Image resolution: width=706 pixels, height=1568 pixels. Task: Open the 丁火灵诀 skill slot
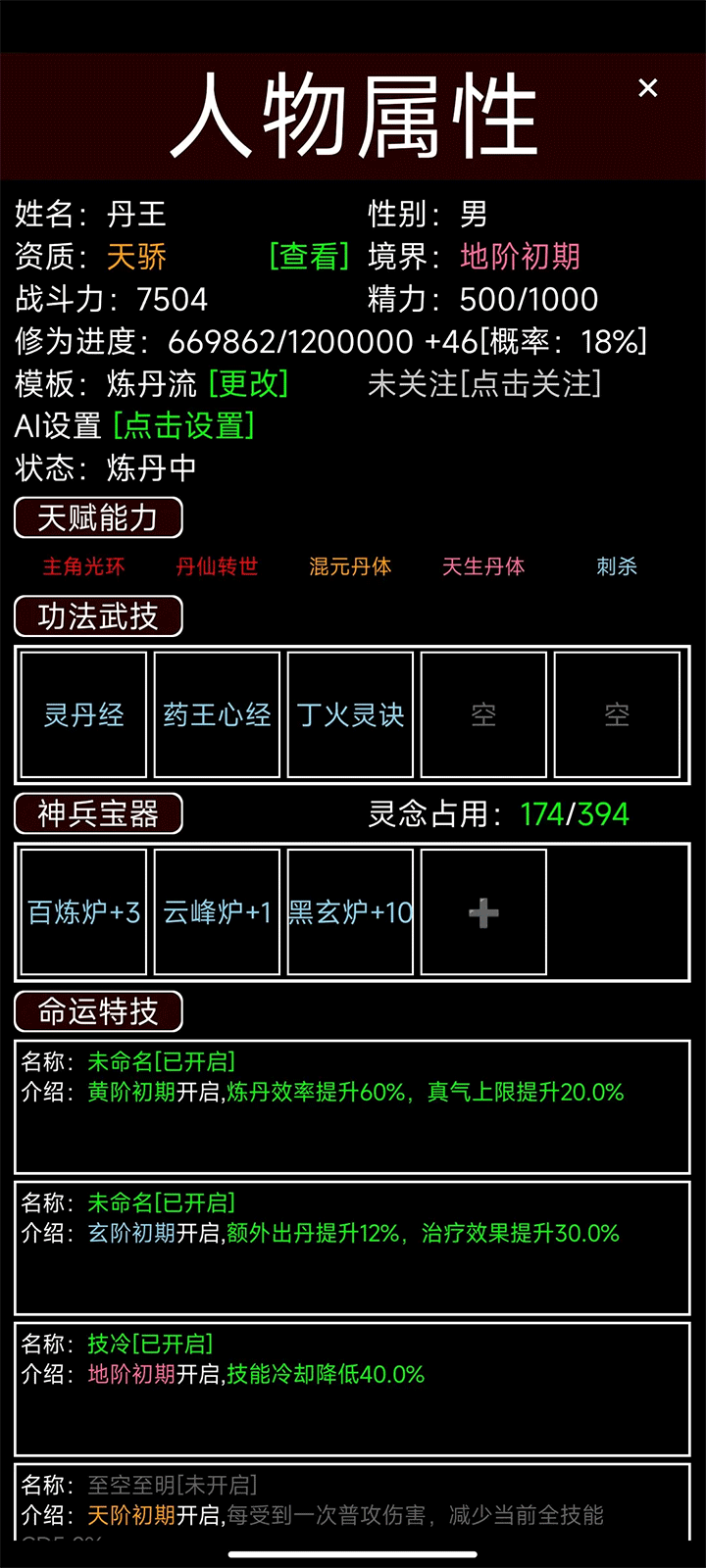tap(350, 714)
